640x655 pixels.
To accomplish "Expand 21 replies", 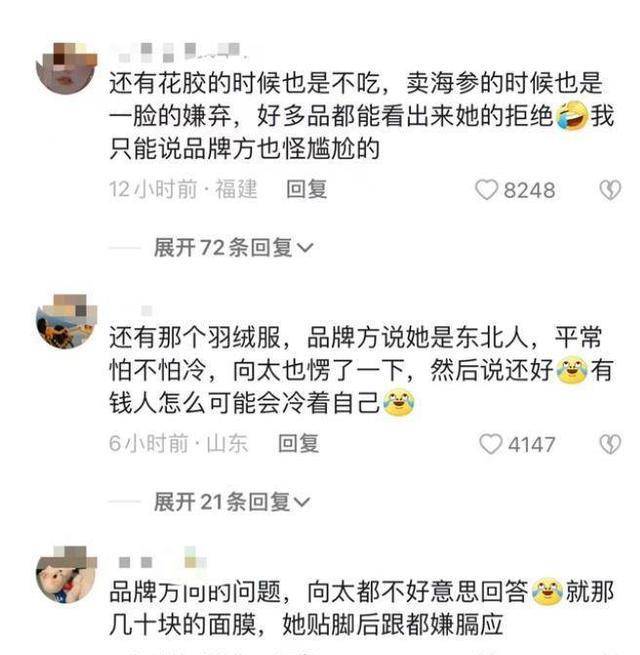I will coord(232,502).
